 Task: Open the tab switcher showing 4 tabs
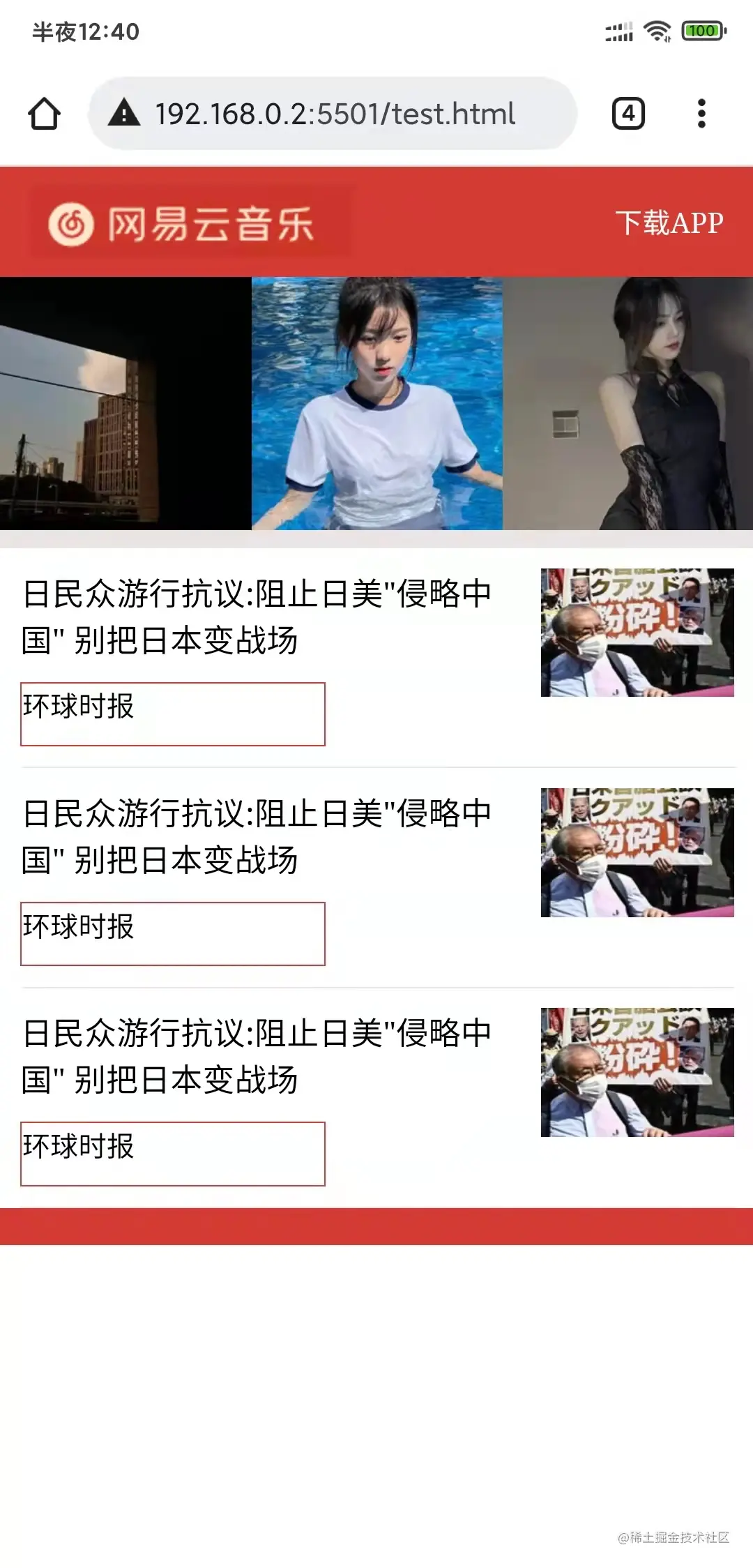click(628, 114)
